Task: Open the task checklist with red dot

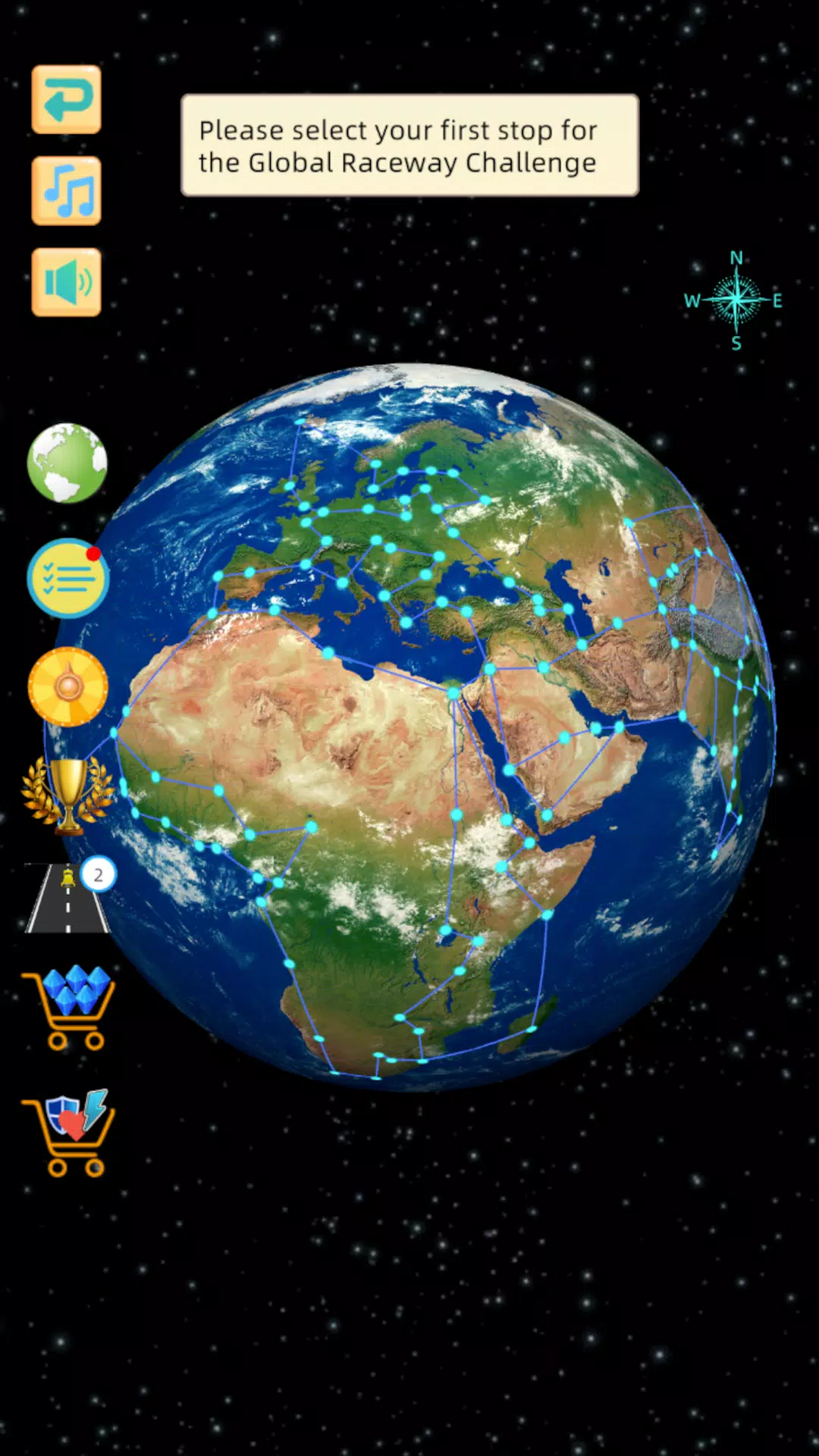Action: point(67,579)
